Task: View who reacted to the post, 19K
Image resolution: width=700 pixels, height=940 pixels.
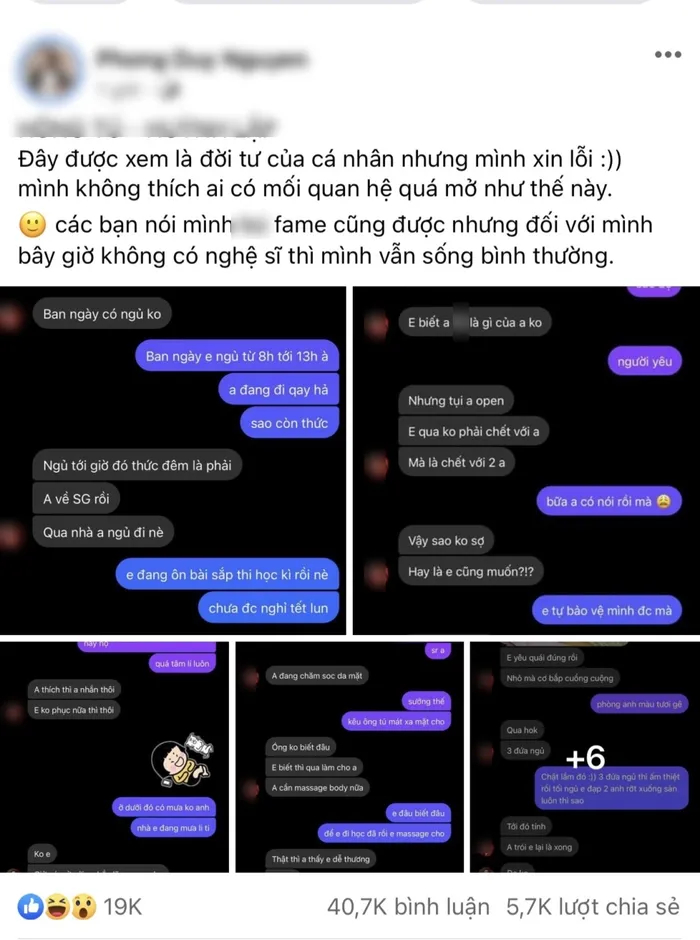Action: [81, 906]
